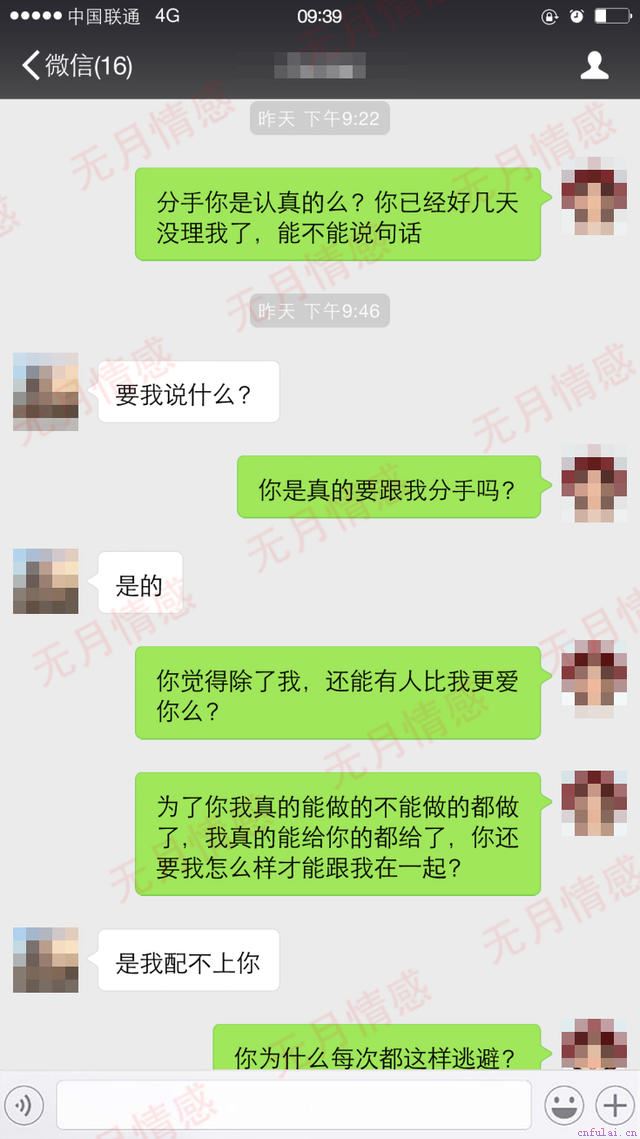
Task: Open the plus attachments menu
Action: (x=613, y=1105)
